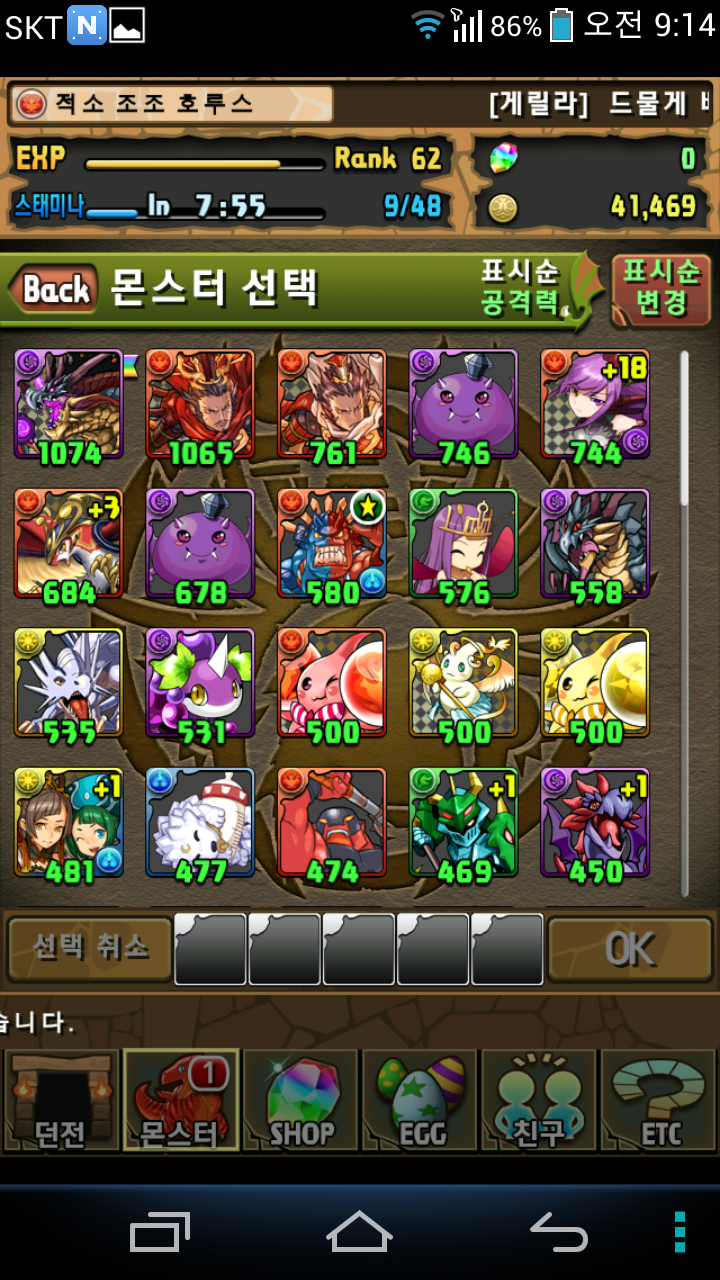Choose the white monster with 535 attack

[x=69, y=683]
